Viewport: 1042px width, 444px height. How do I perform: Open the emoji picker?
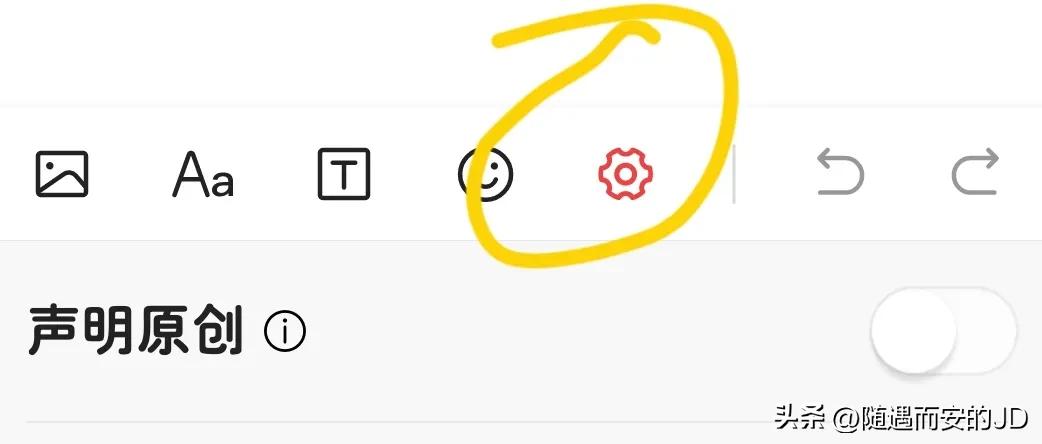pos(486,174)
